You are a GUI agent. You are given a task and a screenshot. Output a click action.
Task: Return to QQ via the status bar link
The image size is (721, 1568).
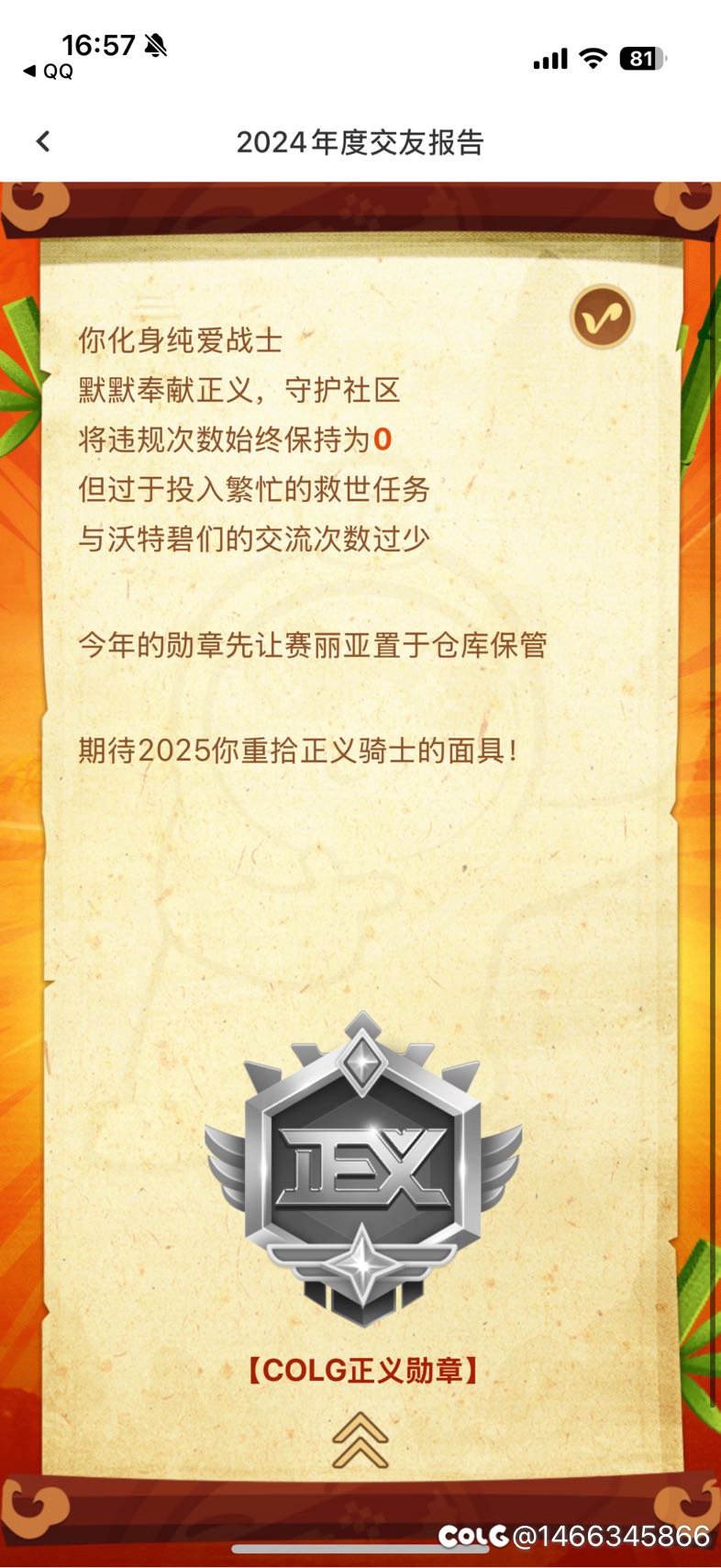pyautogui.click(x=49, y=72)
